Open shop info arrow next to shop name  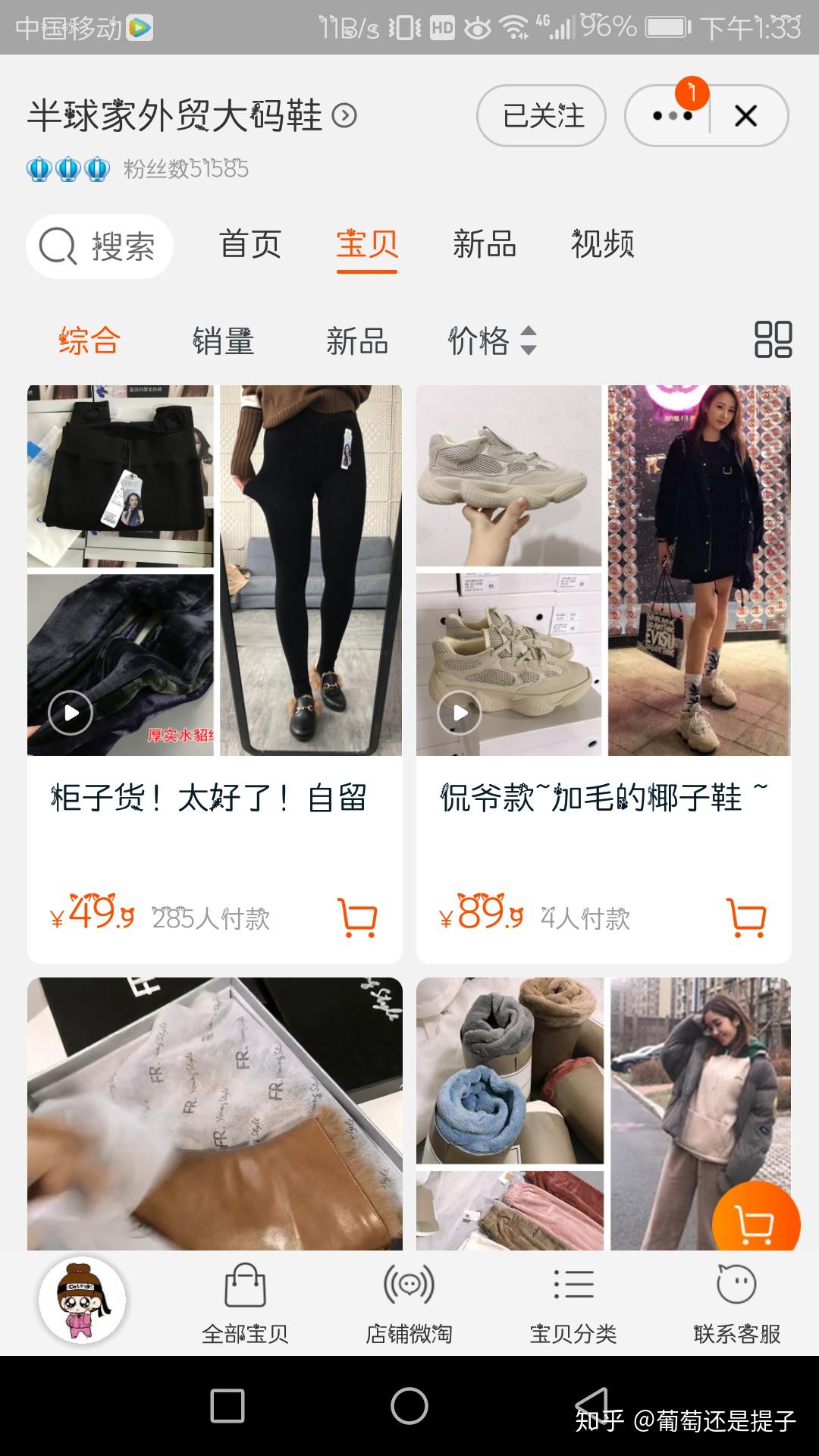pyautogui.click(x=344, y=116)
